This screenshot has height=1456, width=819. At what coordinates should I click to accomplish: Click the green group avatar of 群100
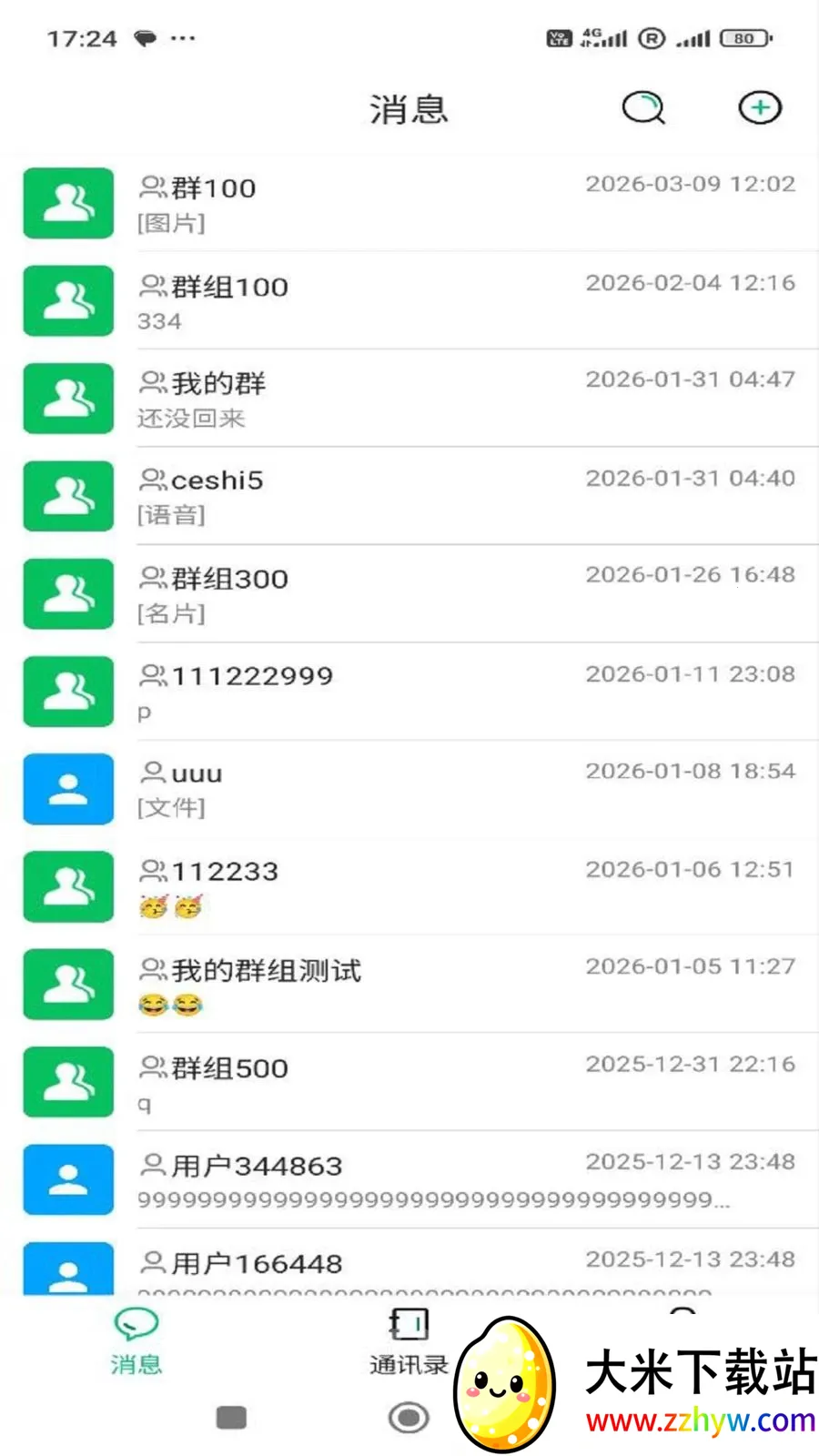pos(68,204)
